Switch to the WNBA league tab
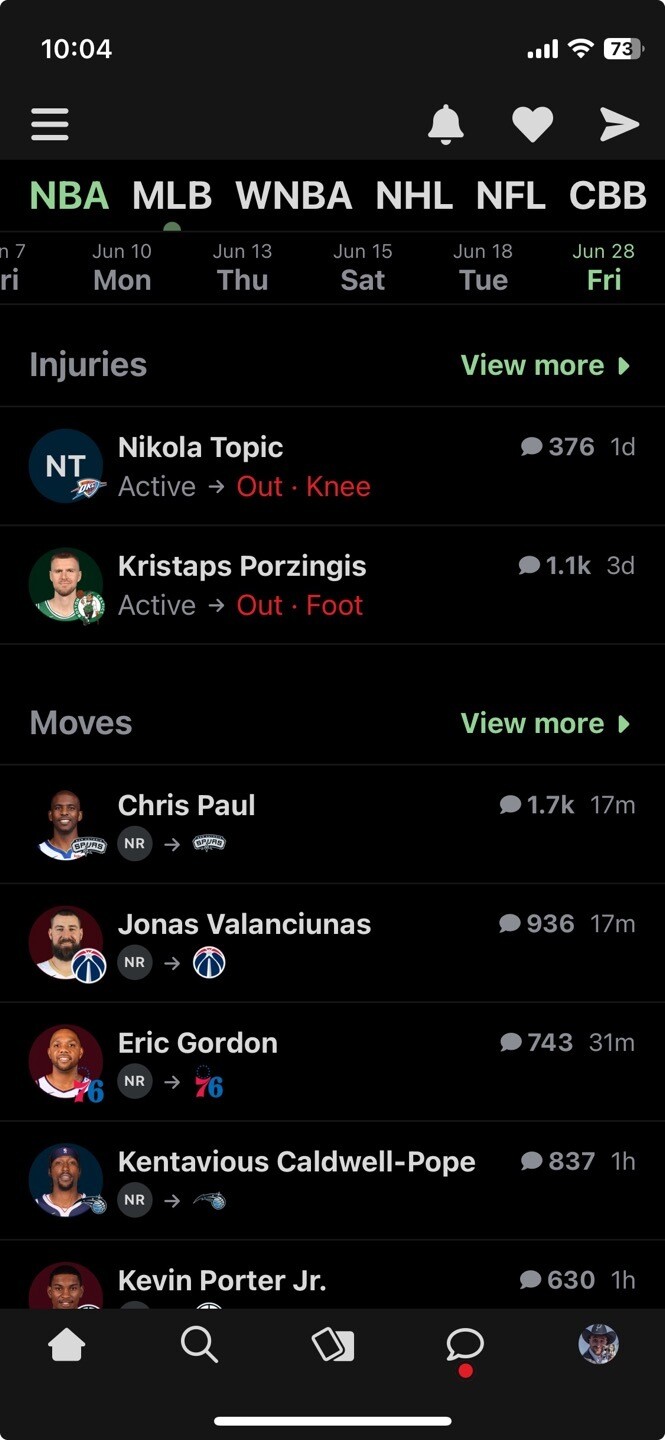 pos(293,196)
